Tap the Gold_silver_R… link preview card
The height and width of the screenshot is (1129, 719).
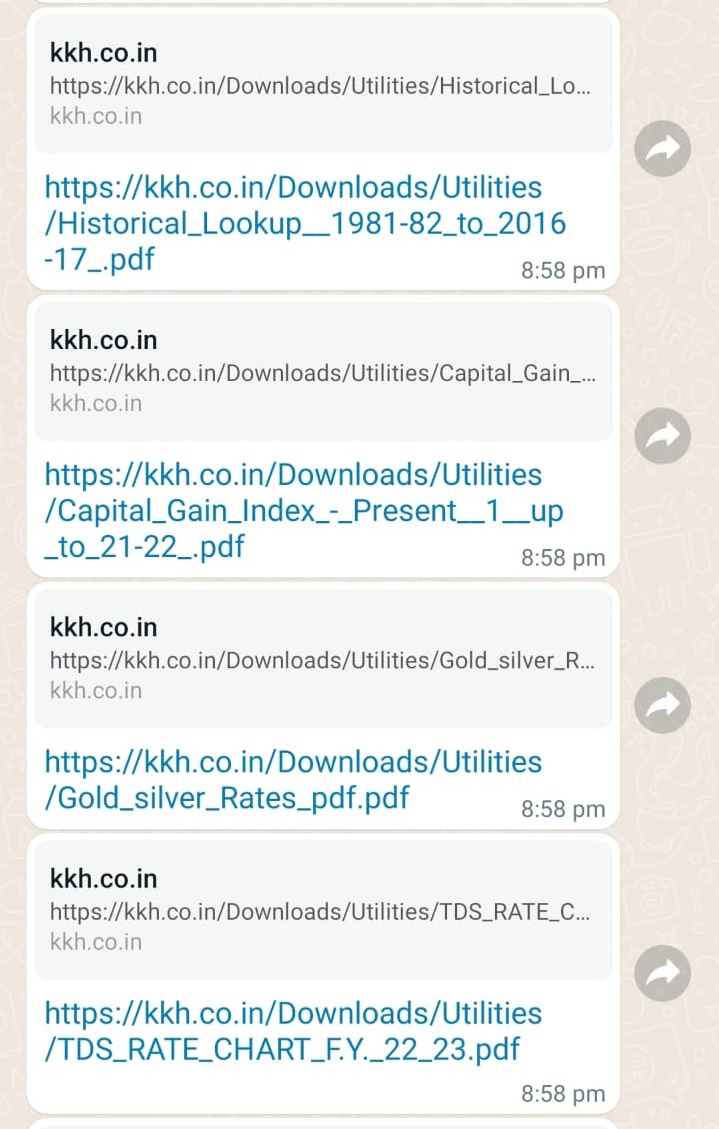click(322, 659)
